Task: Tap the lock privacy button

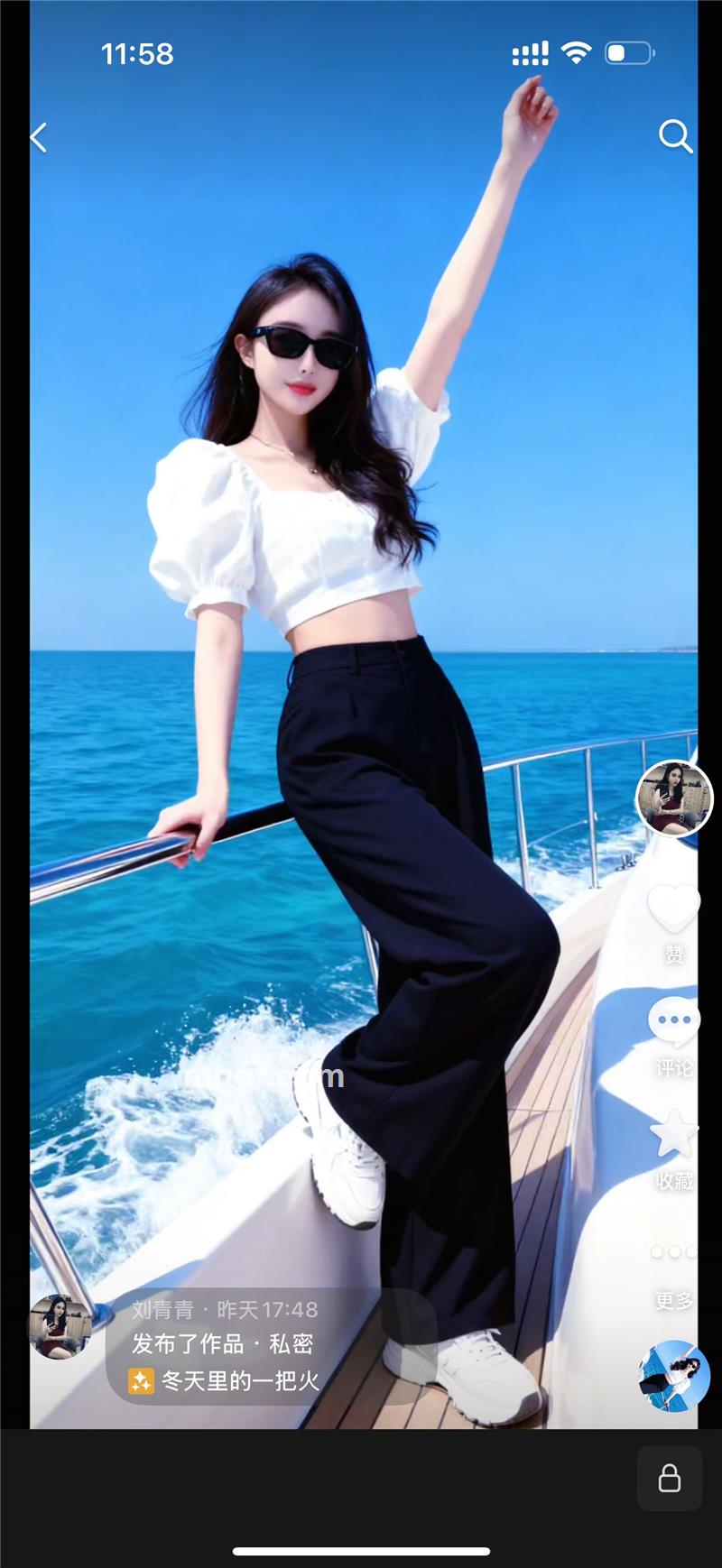Action: coord(669,1479)
